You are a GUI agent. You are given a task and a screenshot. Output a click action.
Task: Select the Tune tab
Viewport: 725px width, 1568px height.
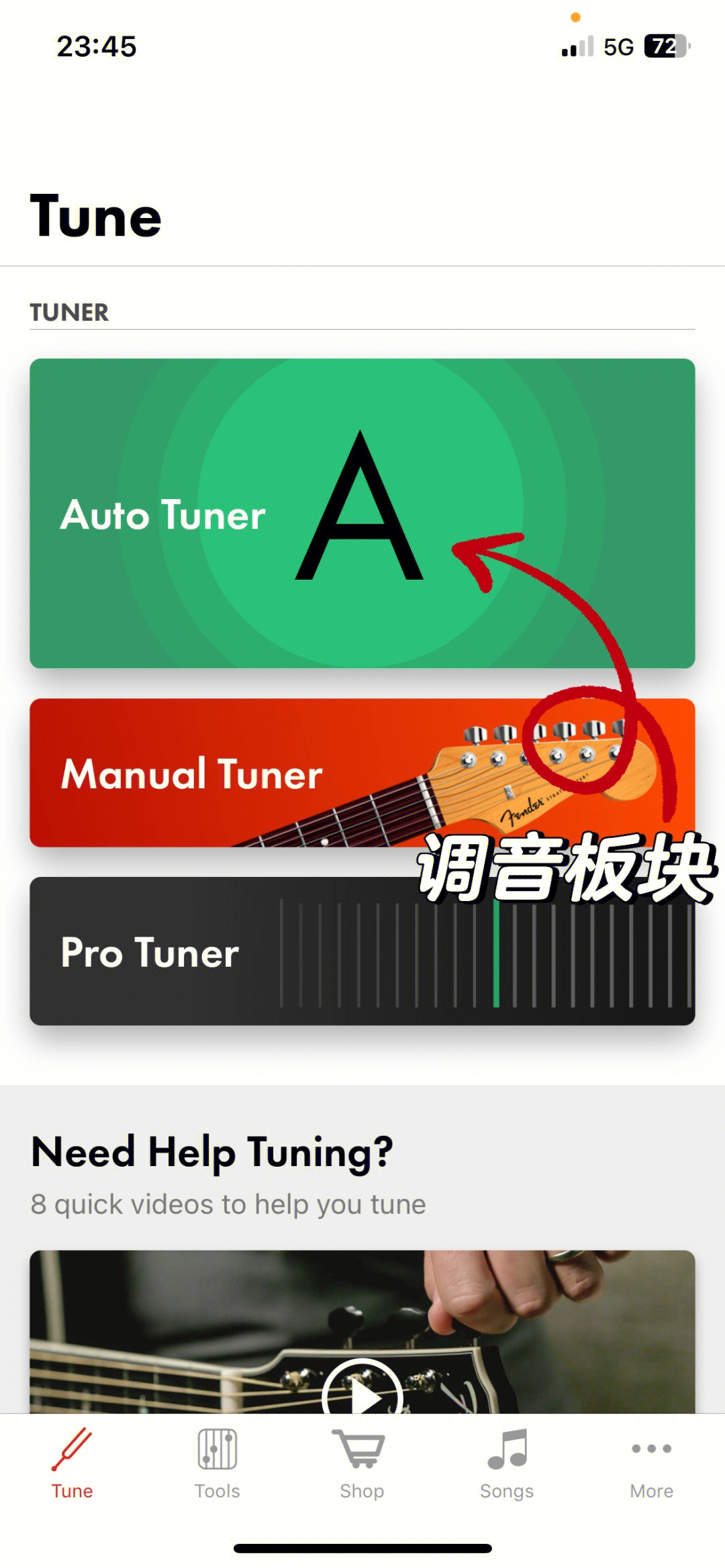point(72,1463)
